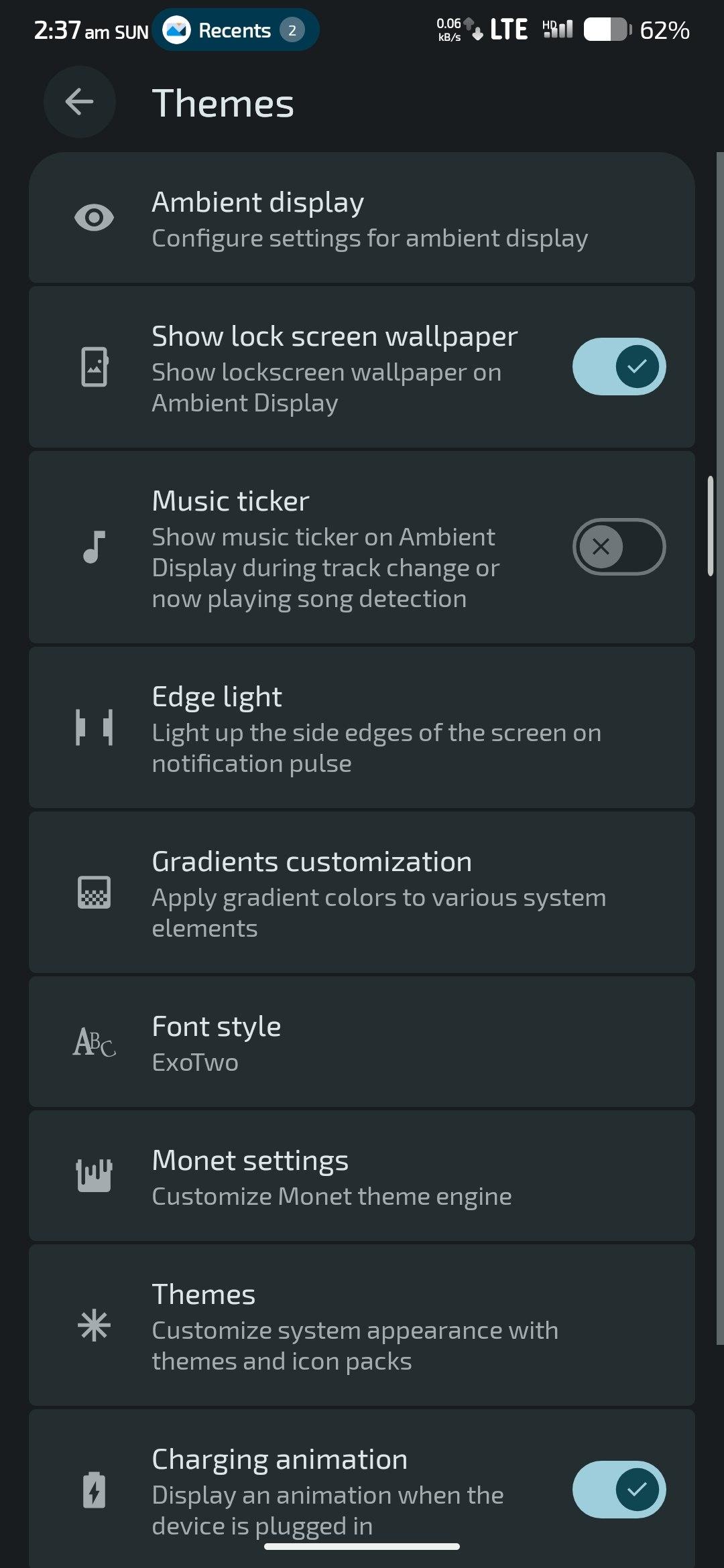Turn off Show lock screen wallpaper
The width and height of the screenshot is (724, 1568).
tap(618, 367)
